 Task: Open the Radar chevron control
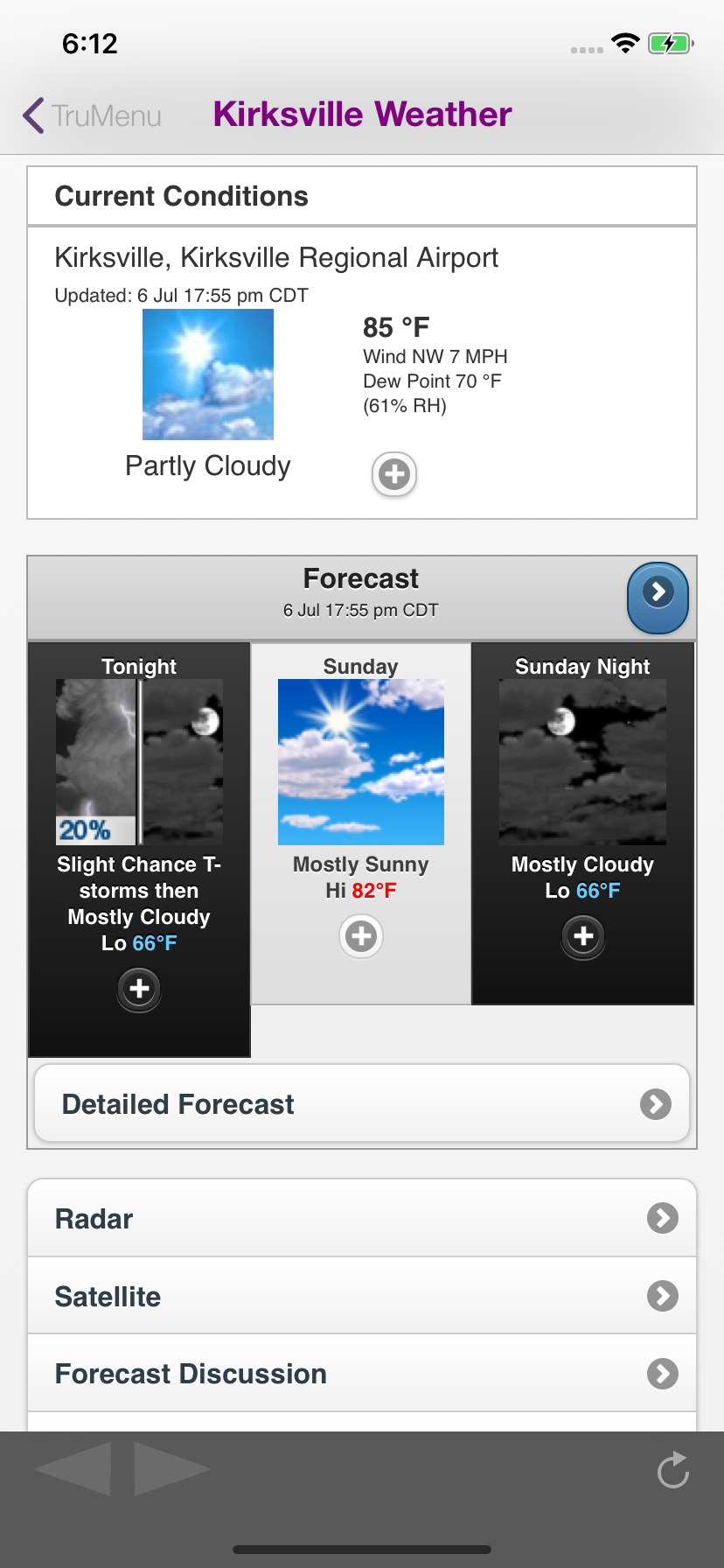tap(663, 1217)
